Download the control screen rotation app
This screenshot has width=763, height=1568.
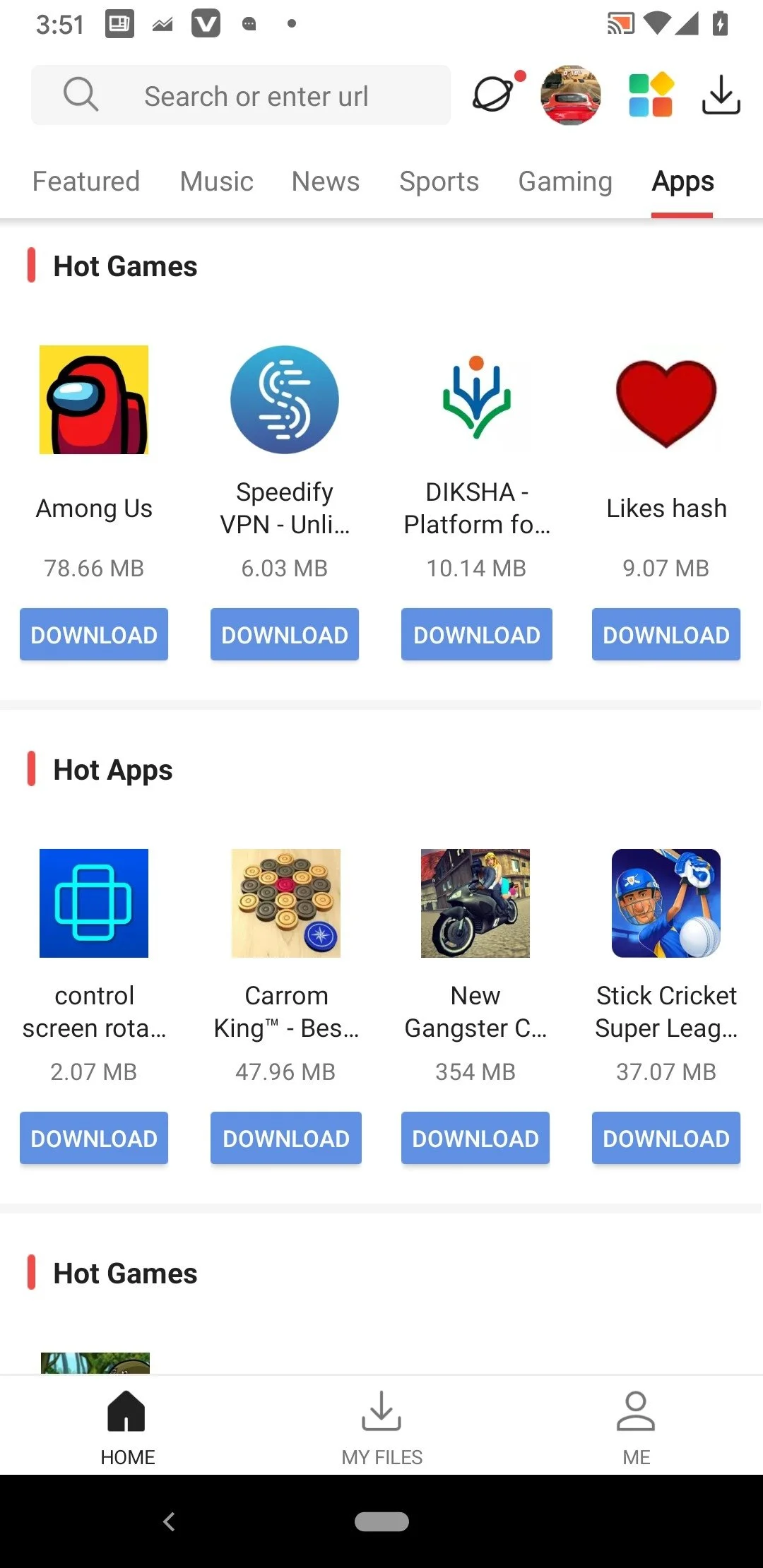click(x=94, y=1138)
